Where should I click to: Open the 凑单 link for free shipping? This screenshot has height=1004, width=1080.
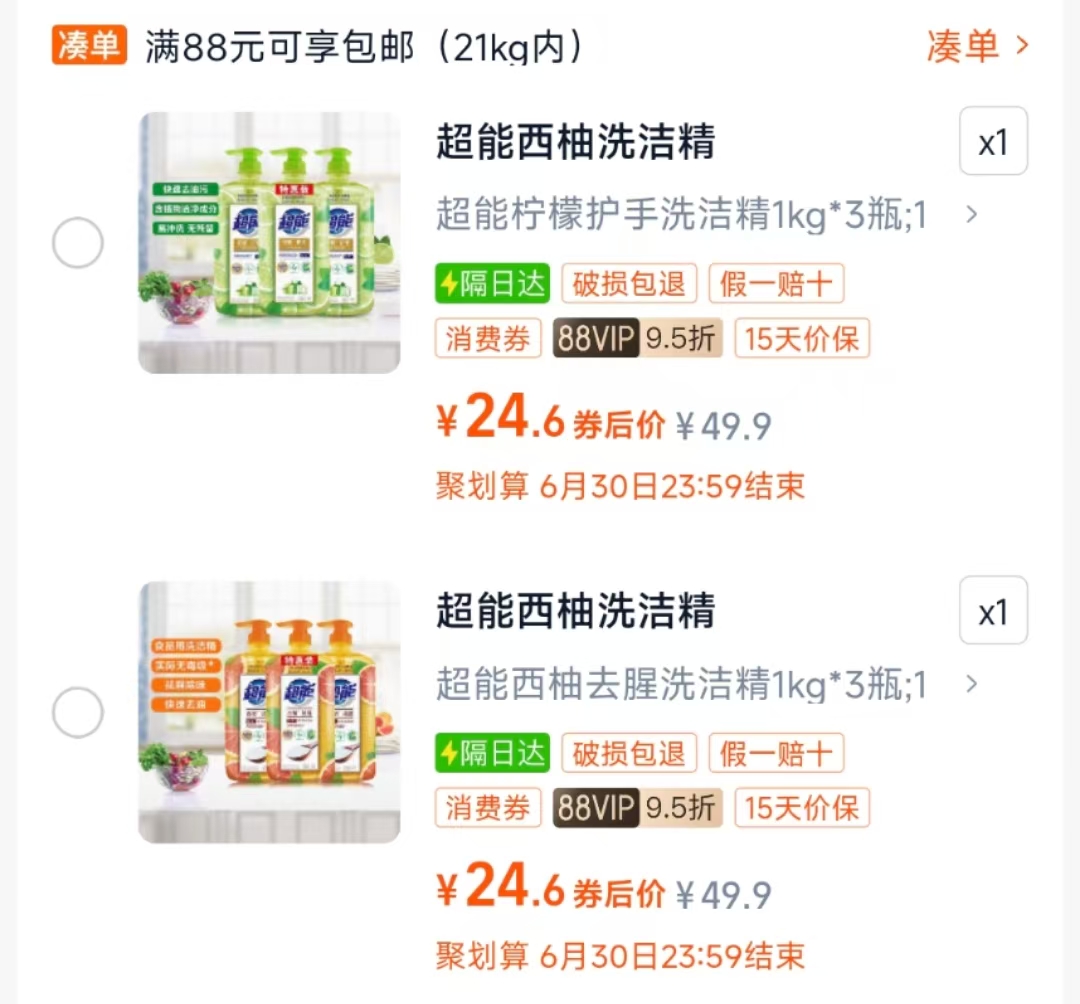point(976,46)
